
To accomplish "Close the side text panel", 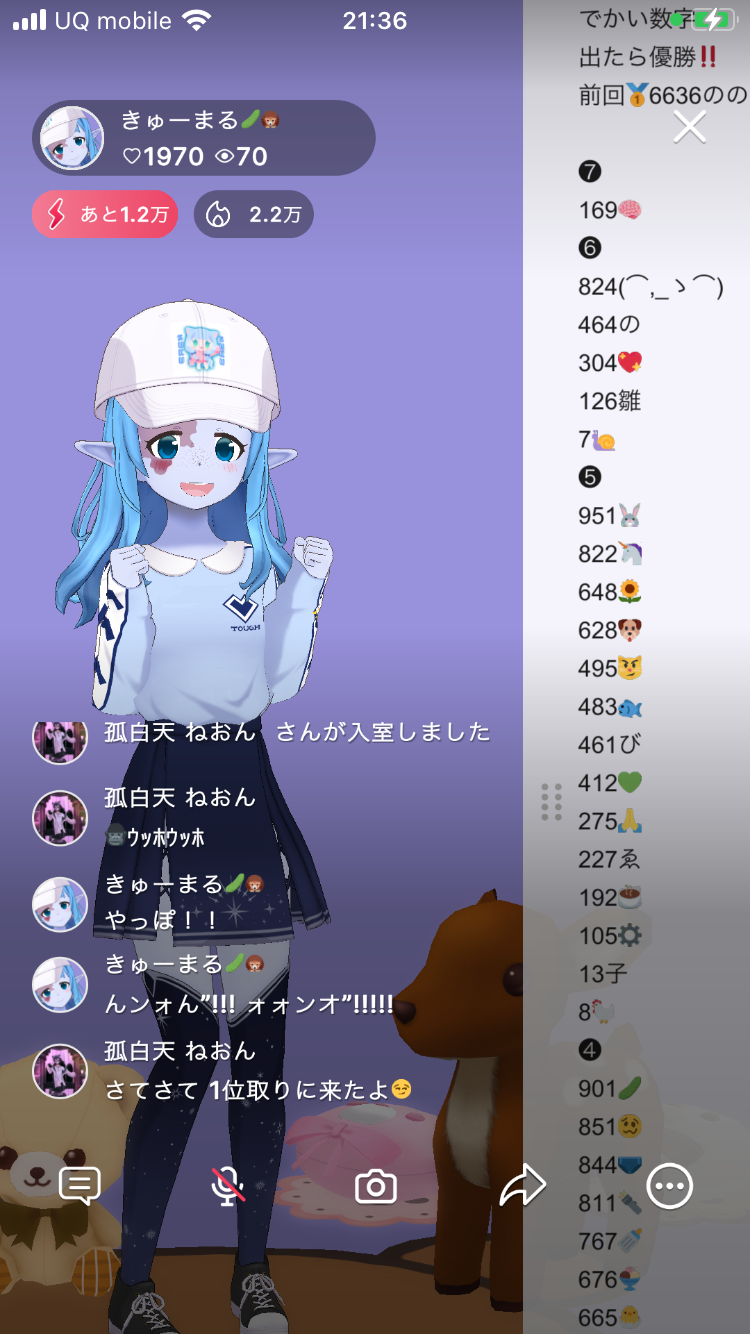I will pos(689,127).
